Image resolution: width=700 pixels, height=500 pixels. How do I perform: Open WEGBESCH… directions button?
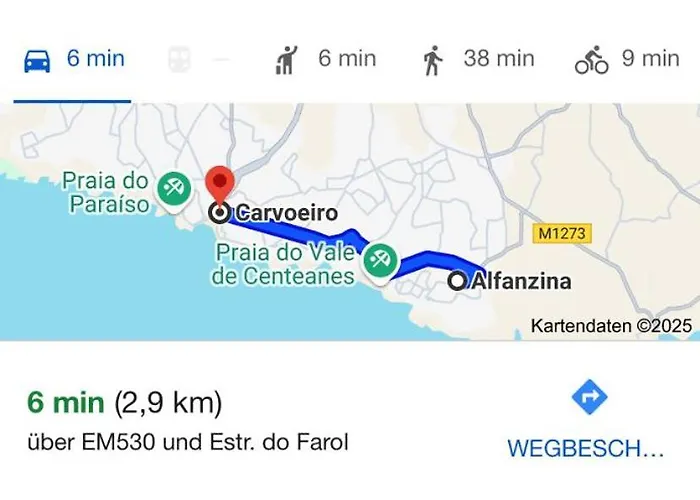[588, 420]
